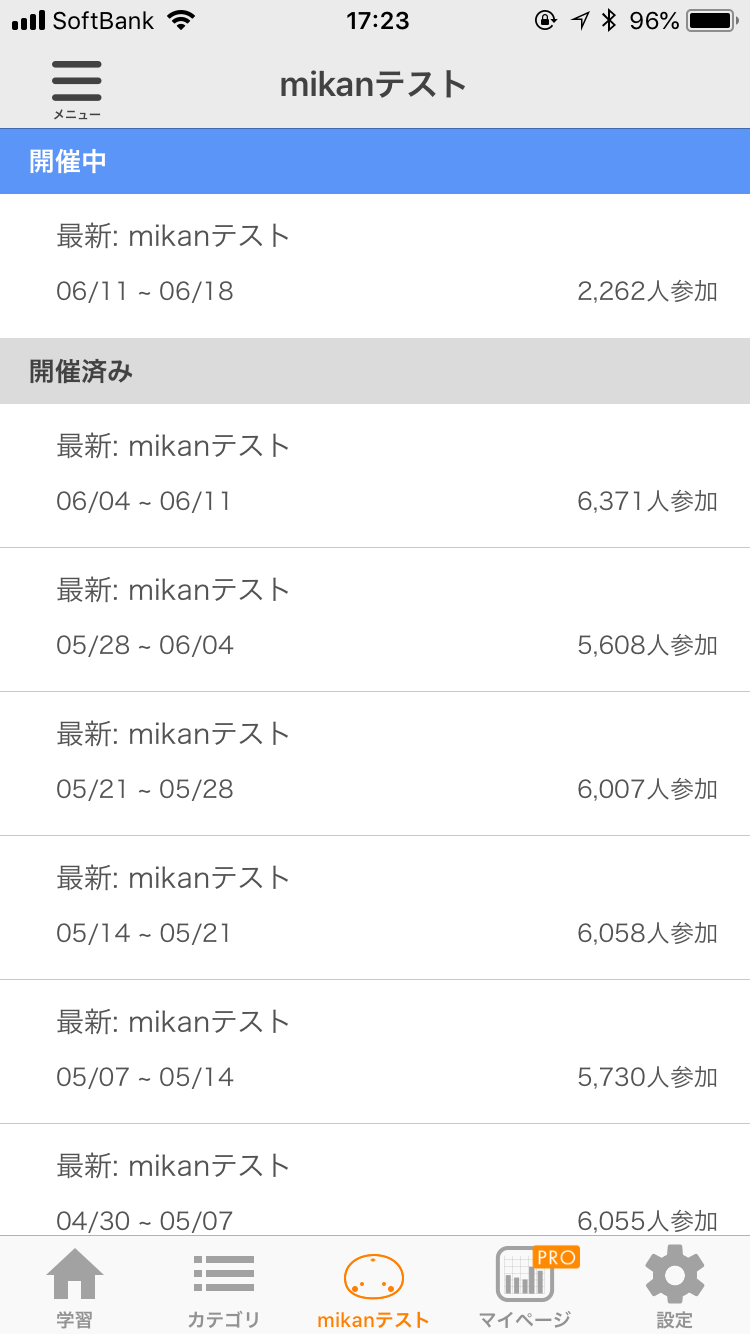
Task: Open the メニュー hamburger menu
Action: [x=77, y=89]
